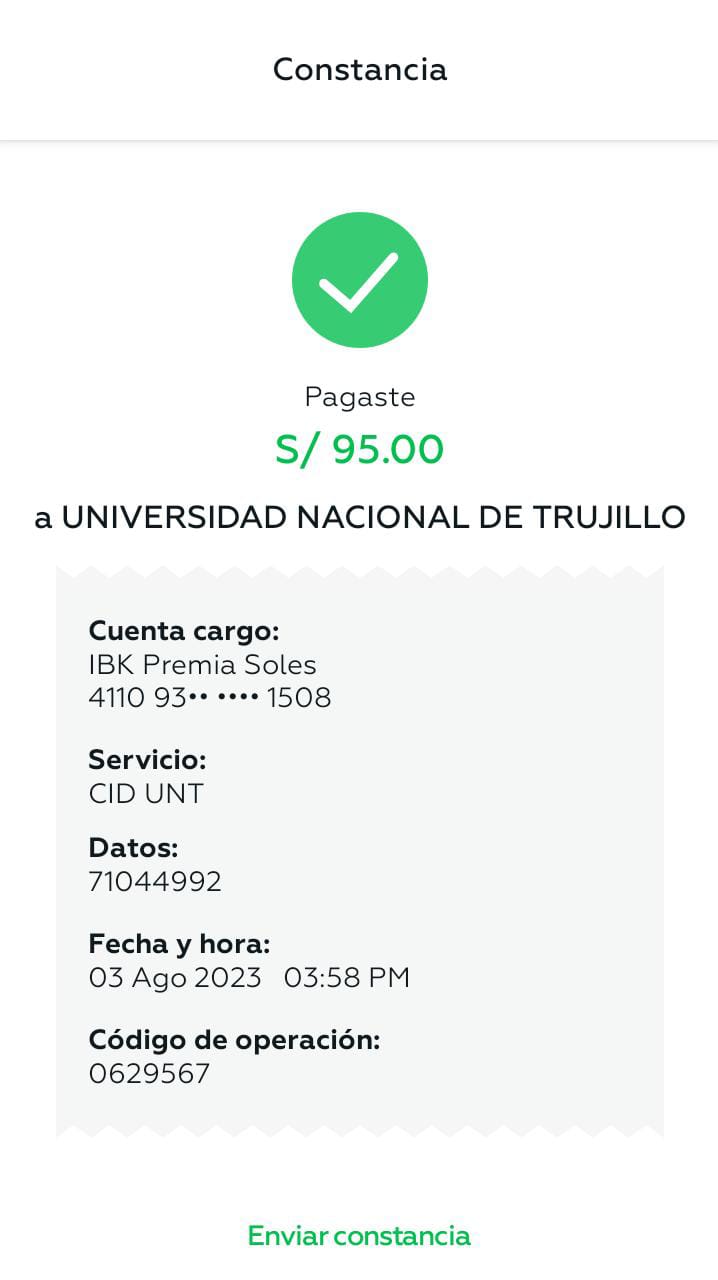Tap Enviar constancia to share receipt
This screenshot has width=718, height=1280.
(x=359, y=1236)
